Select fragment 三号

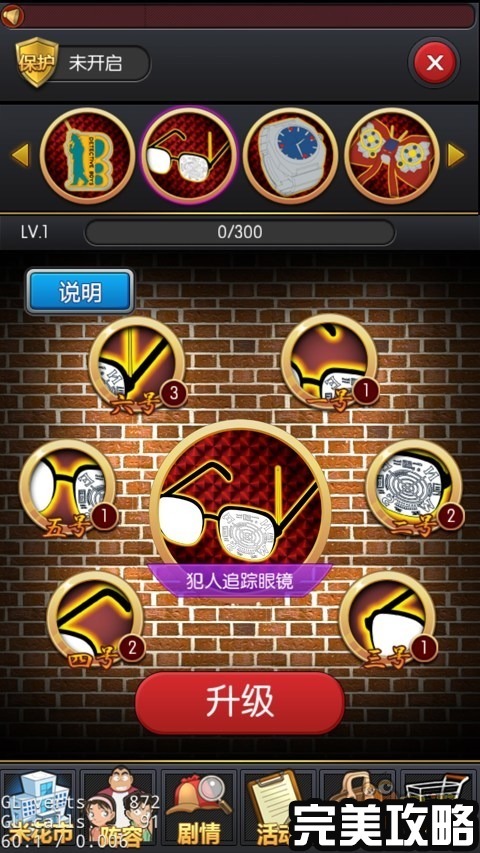click(x=388, y=619)
